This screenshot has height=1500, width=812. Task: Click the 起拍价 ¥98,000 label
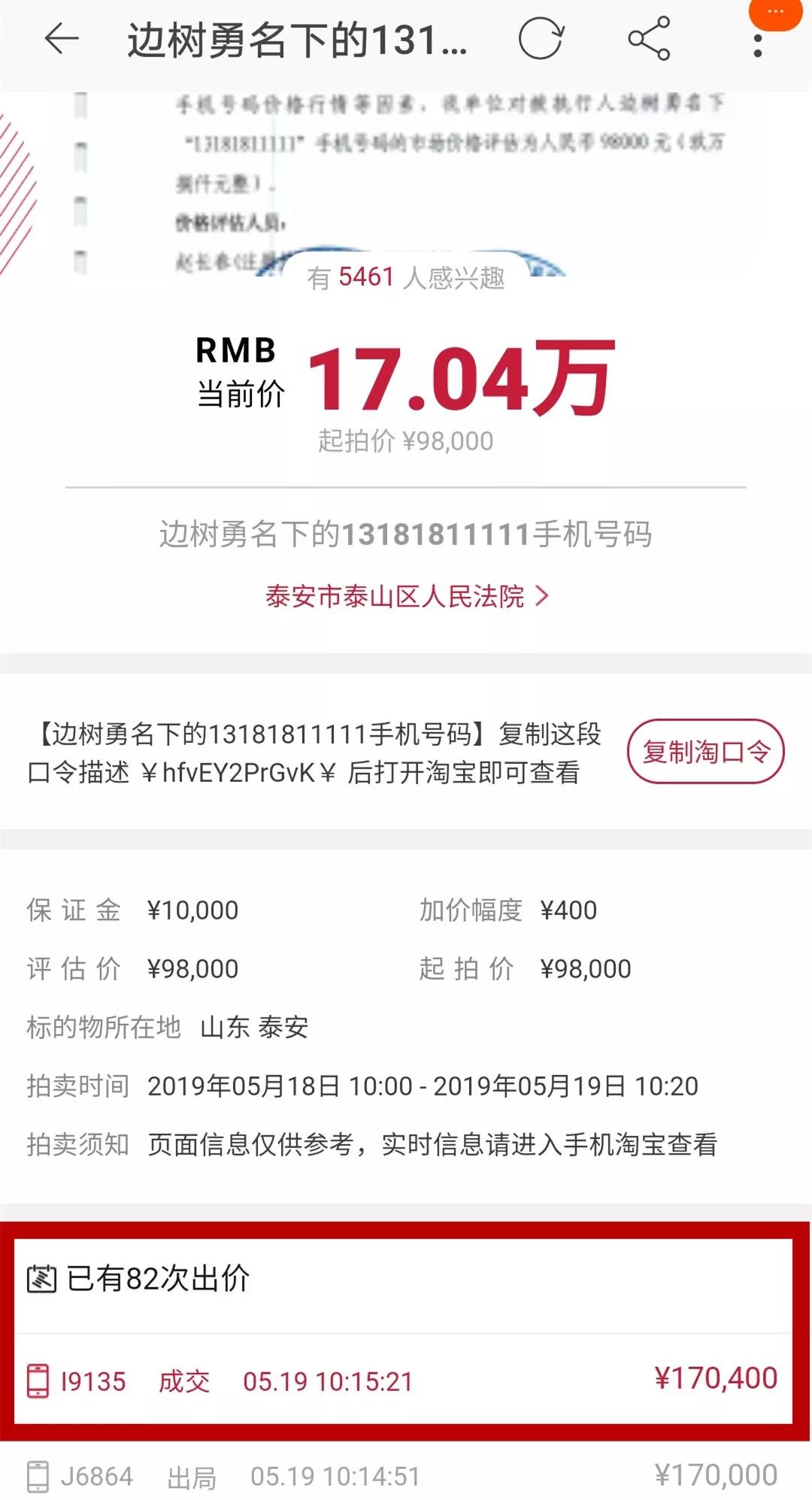(x=406, y=441)
